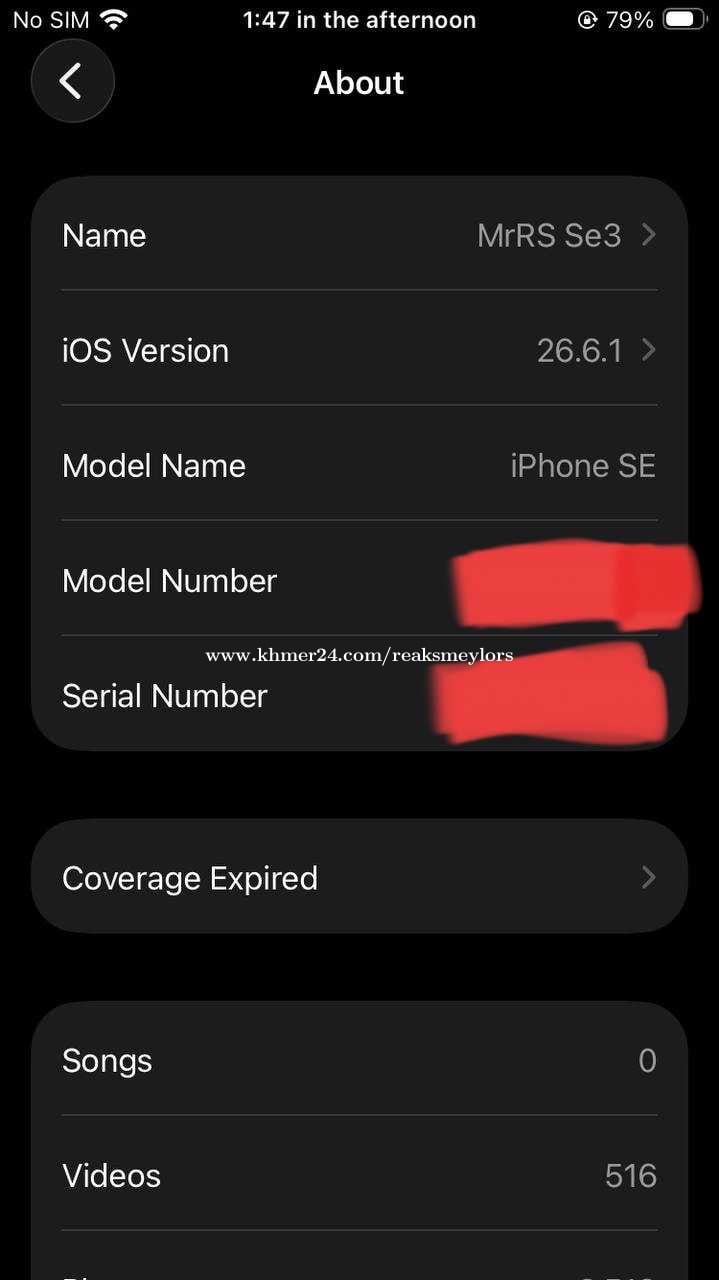Open the iOS Version 26.6.1 row
The height and width of the screenshot is (1280, 719).
pos(359,349)
